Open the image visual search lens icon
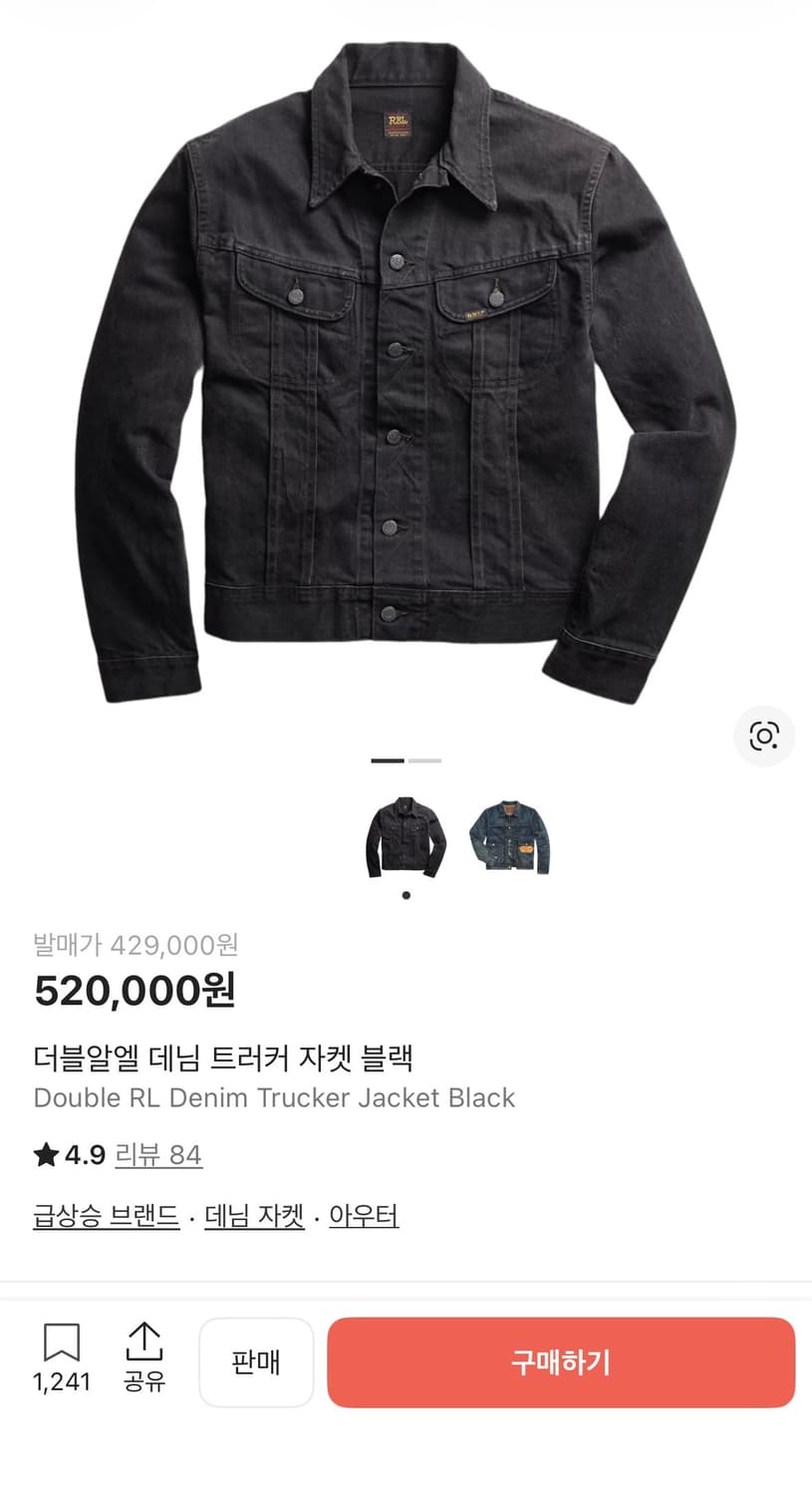This screenshot has width=812, height=1495. (764, 736)
